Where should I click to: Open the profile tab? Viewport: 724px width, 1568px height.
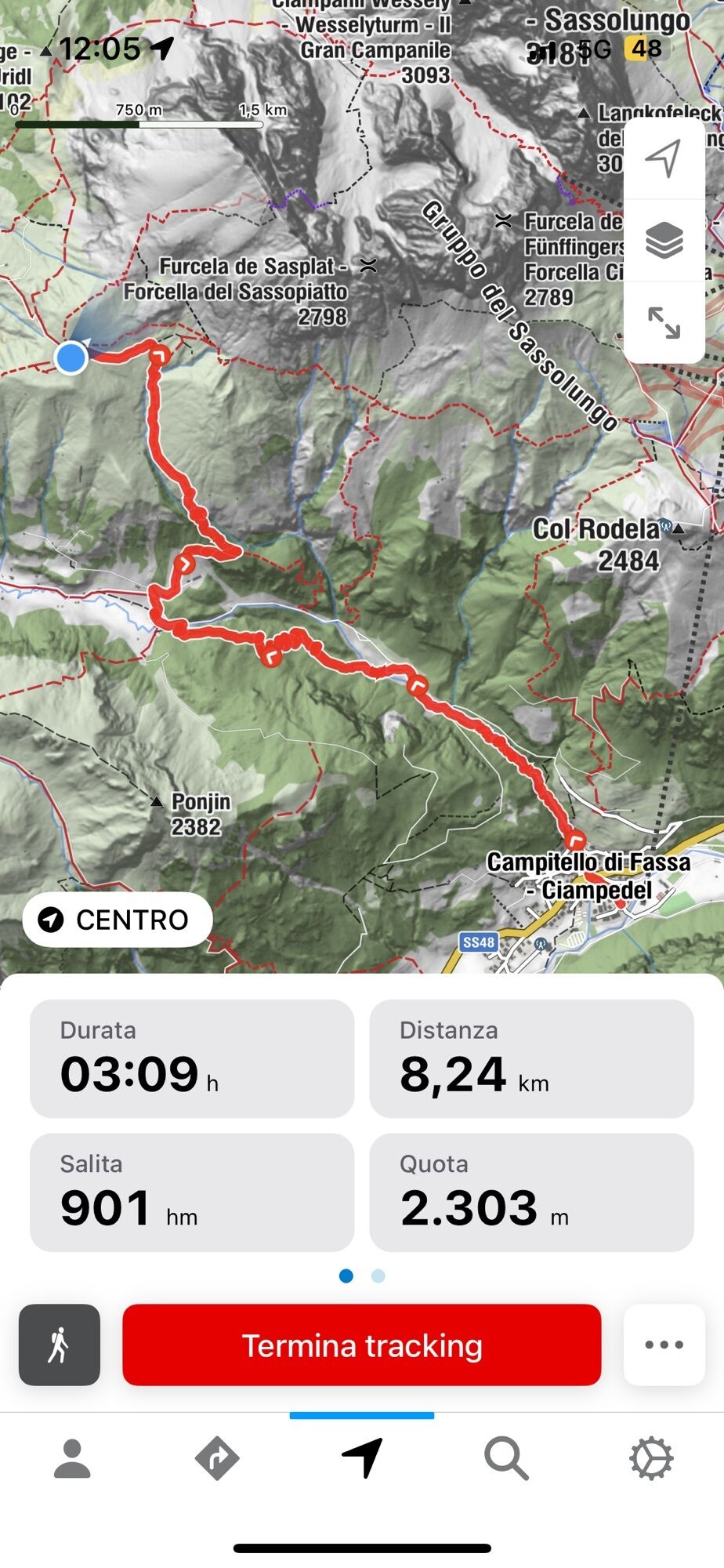(72, 1459)
